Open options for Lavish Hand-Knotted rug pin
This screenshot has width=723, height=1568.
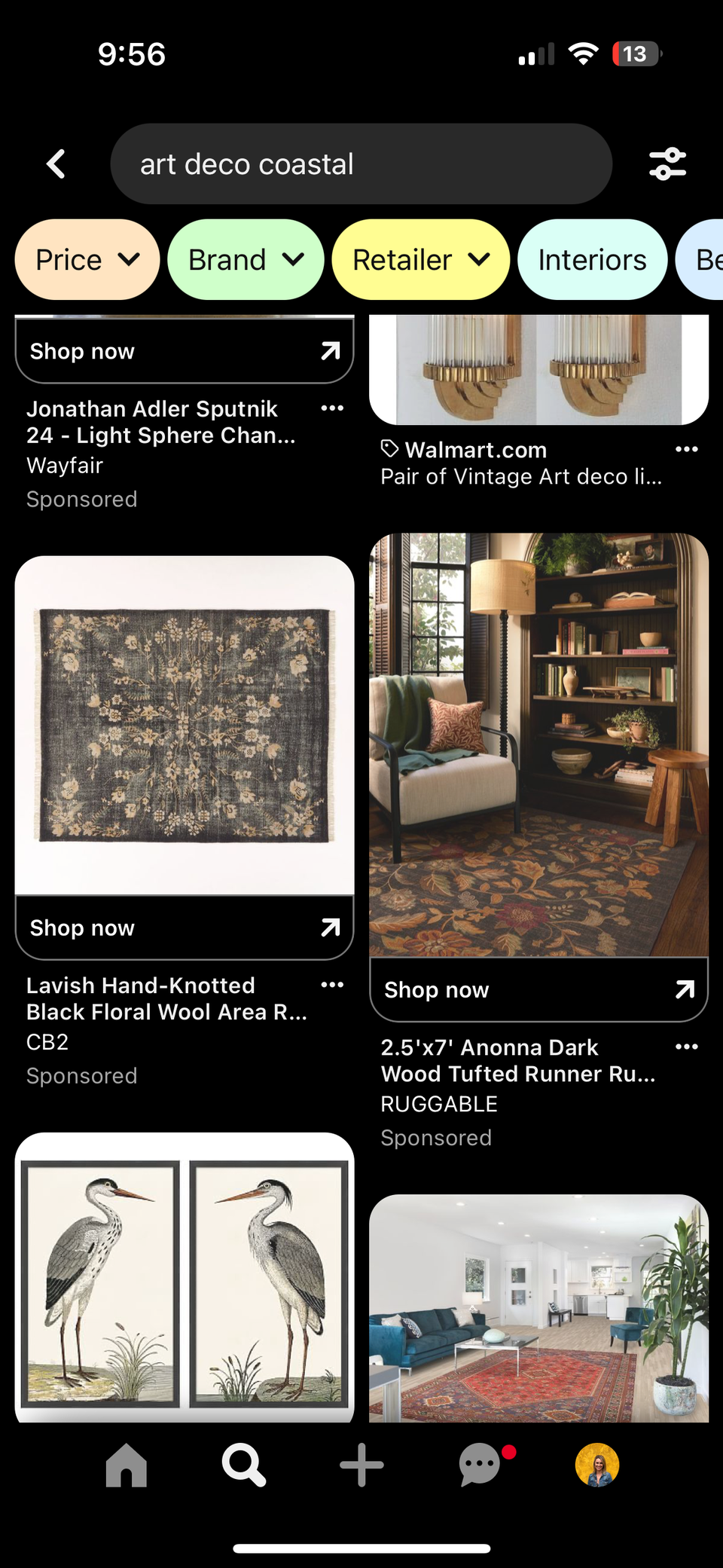click(332, 985)
